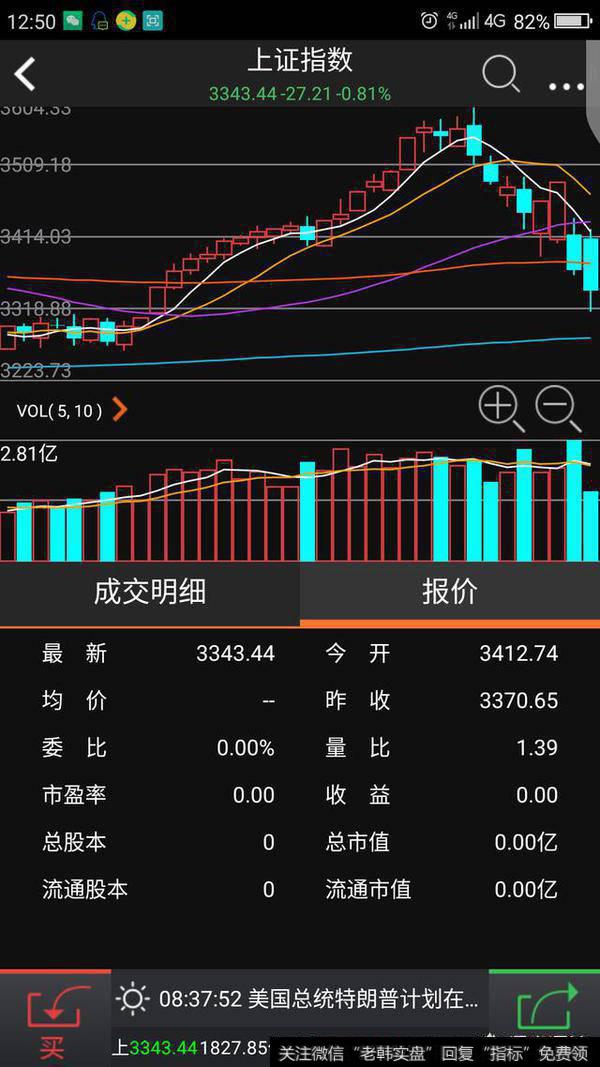Switch to the 报价 tab
The width and height of the screenshot is (600, 1067).
click(x=450, y=592)
